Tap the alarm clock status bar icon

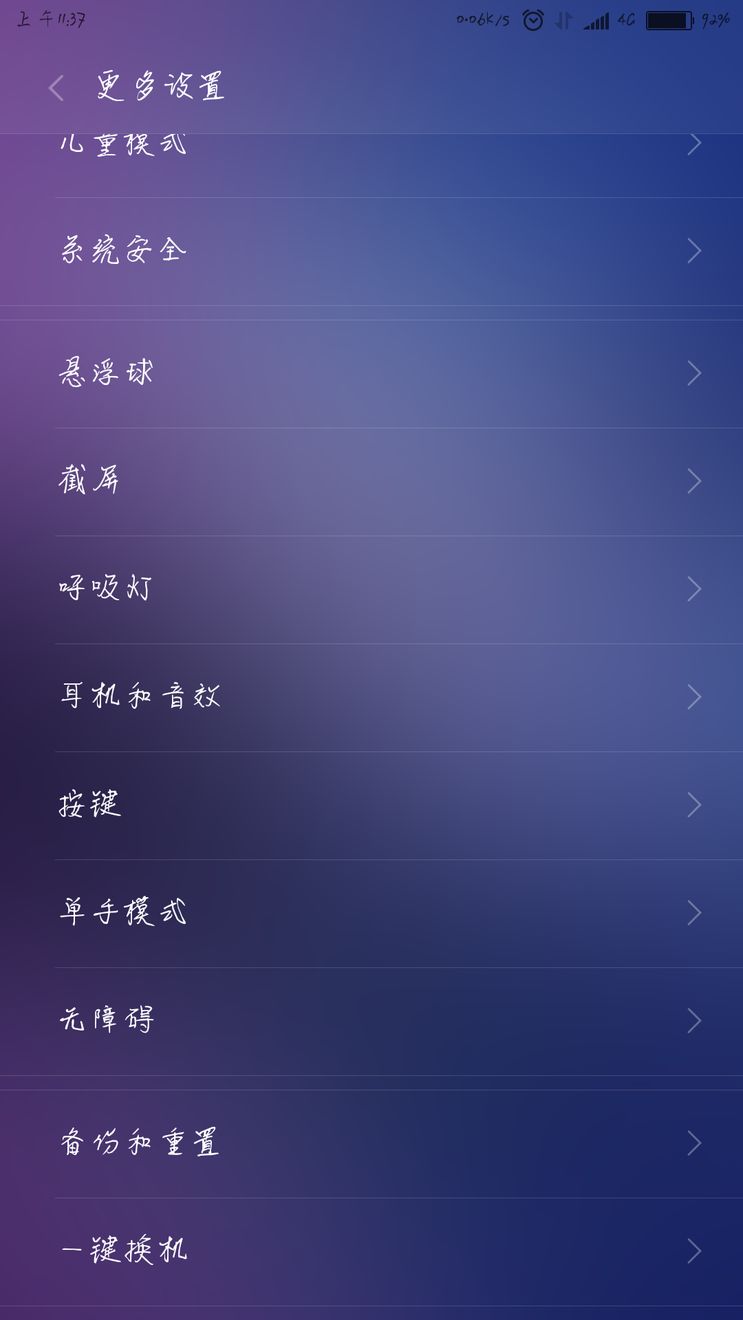[x=533, y=16]
